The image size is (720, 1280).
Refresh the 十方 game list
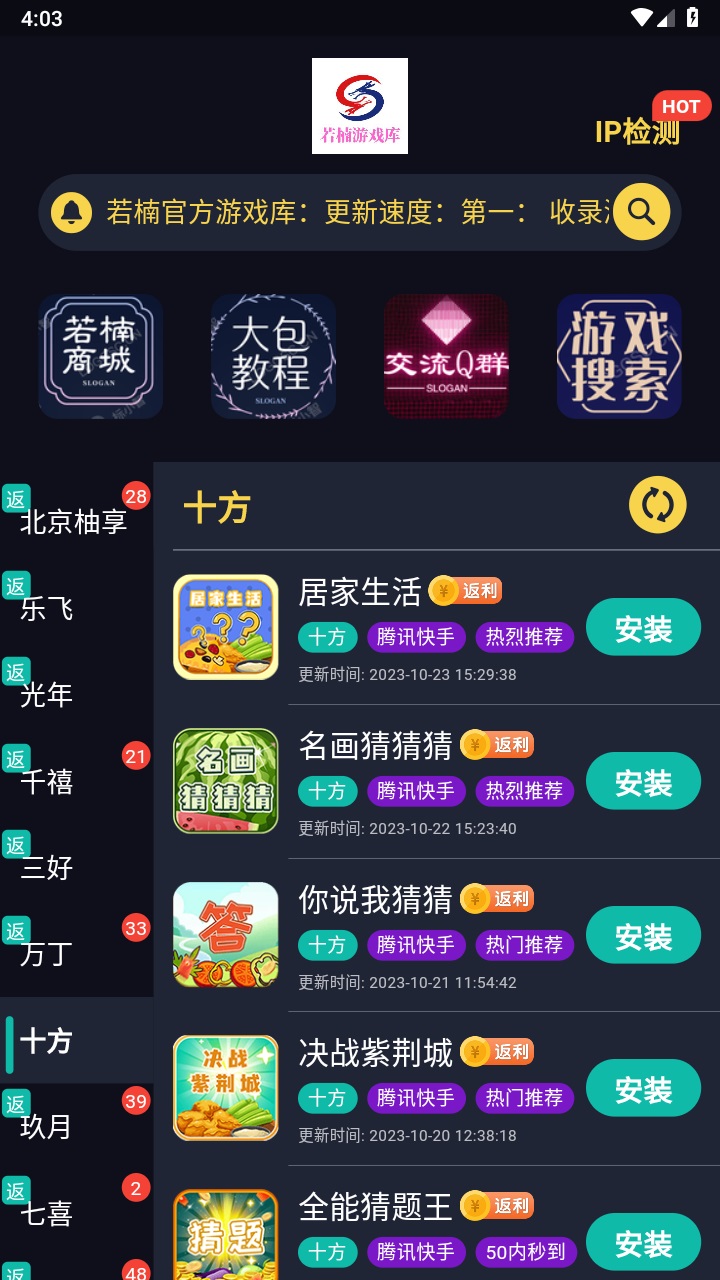point(657,507)
